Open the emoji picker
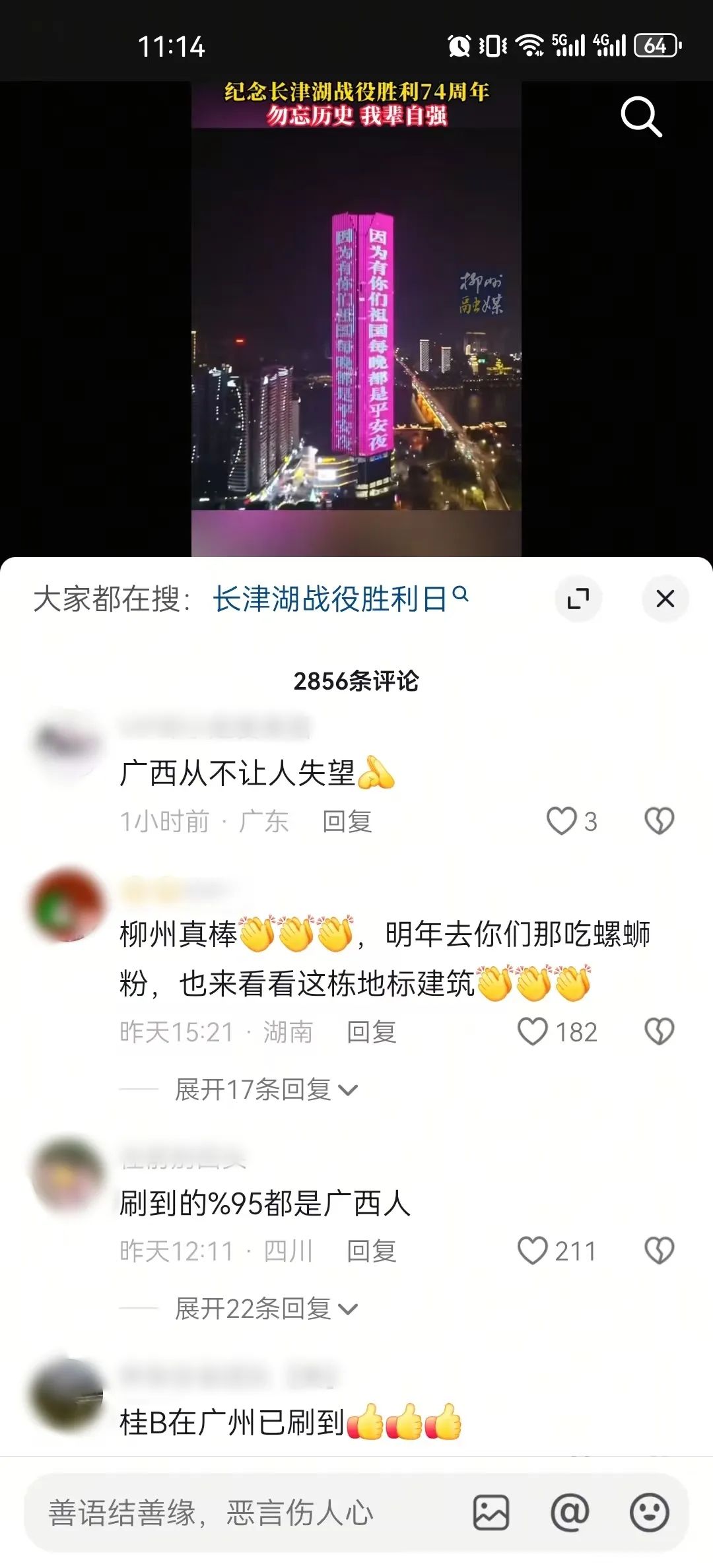The width and height of the screenshot is (713, 1568). pyautogui.click(x=650, y=1513)
